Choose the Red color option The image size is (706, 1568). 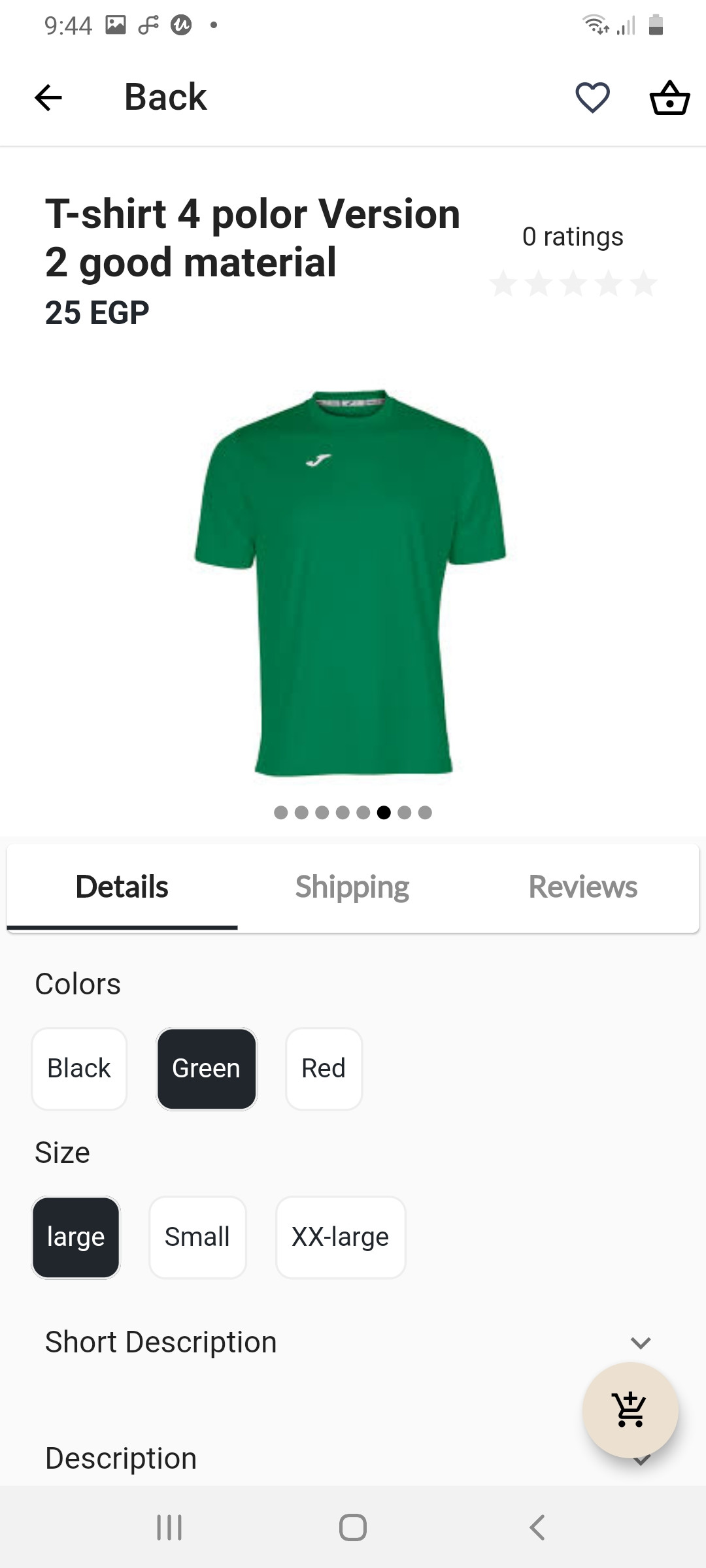(x=324, y=1069)
